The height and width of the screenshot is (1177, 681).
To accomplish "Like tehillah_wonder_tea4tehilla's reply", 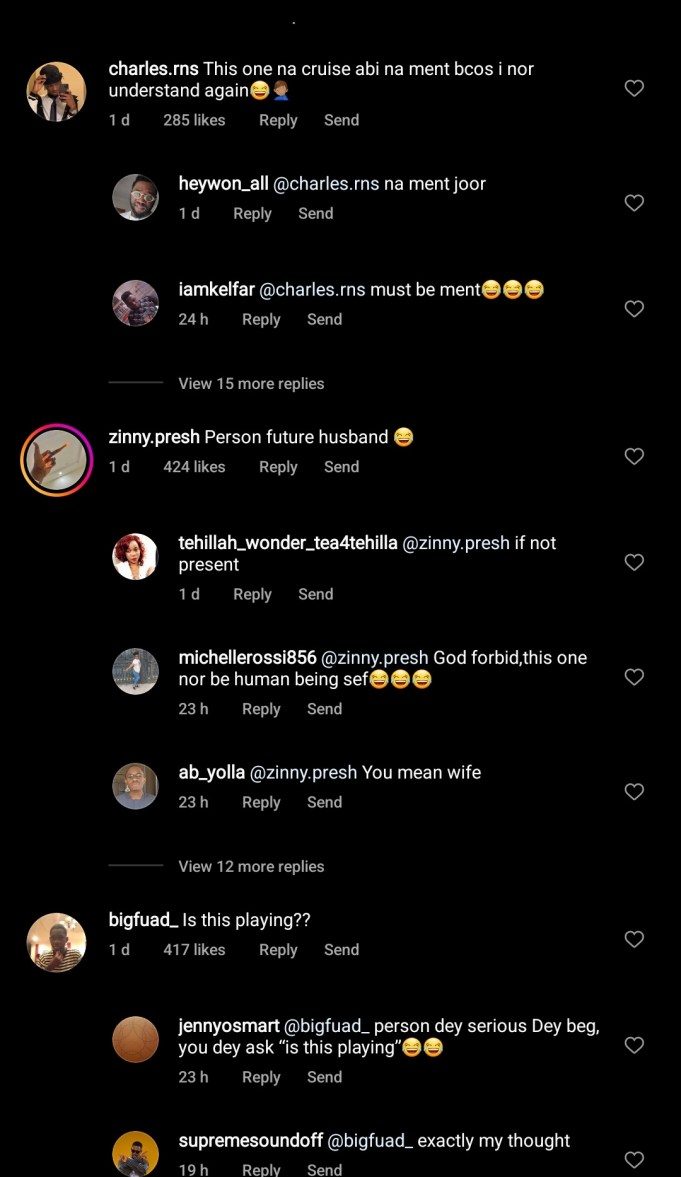I will click(x=634, y=563).
